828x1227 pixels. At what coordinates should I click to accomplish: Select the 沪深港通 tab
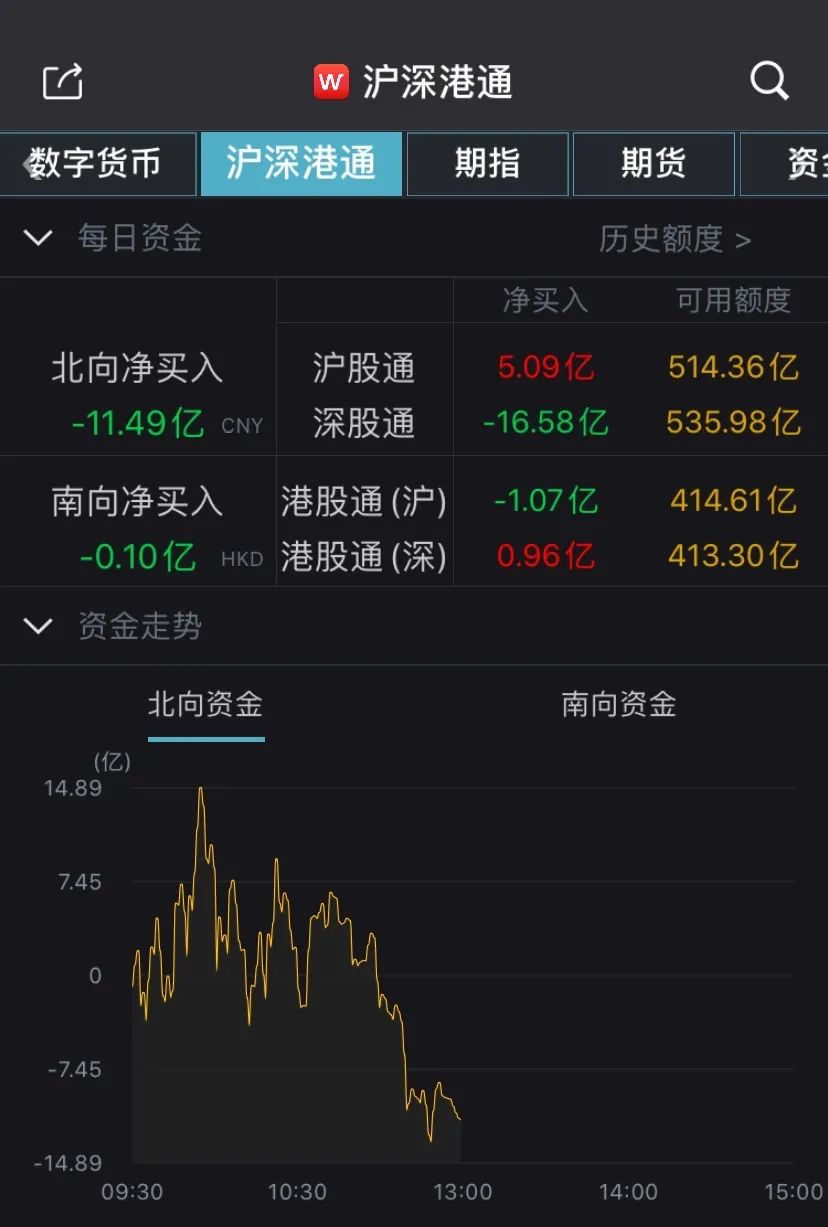[x=301, y=163]
